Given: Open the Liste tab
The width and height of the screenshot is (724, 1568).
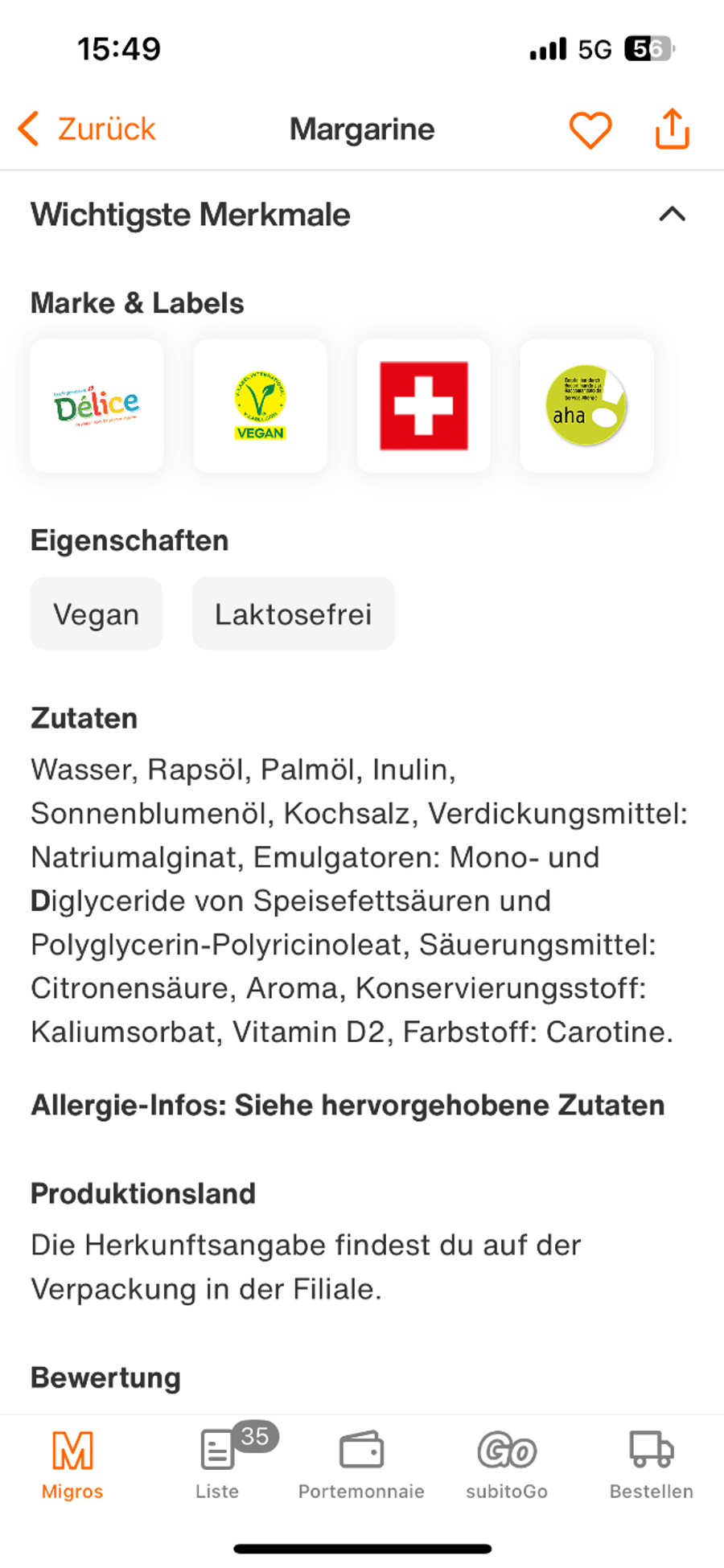Looking at the screenshot, I should (217, 1465).
